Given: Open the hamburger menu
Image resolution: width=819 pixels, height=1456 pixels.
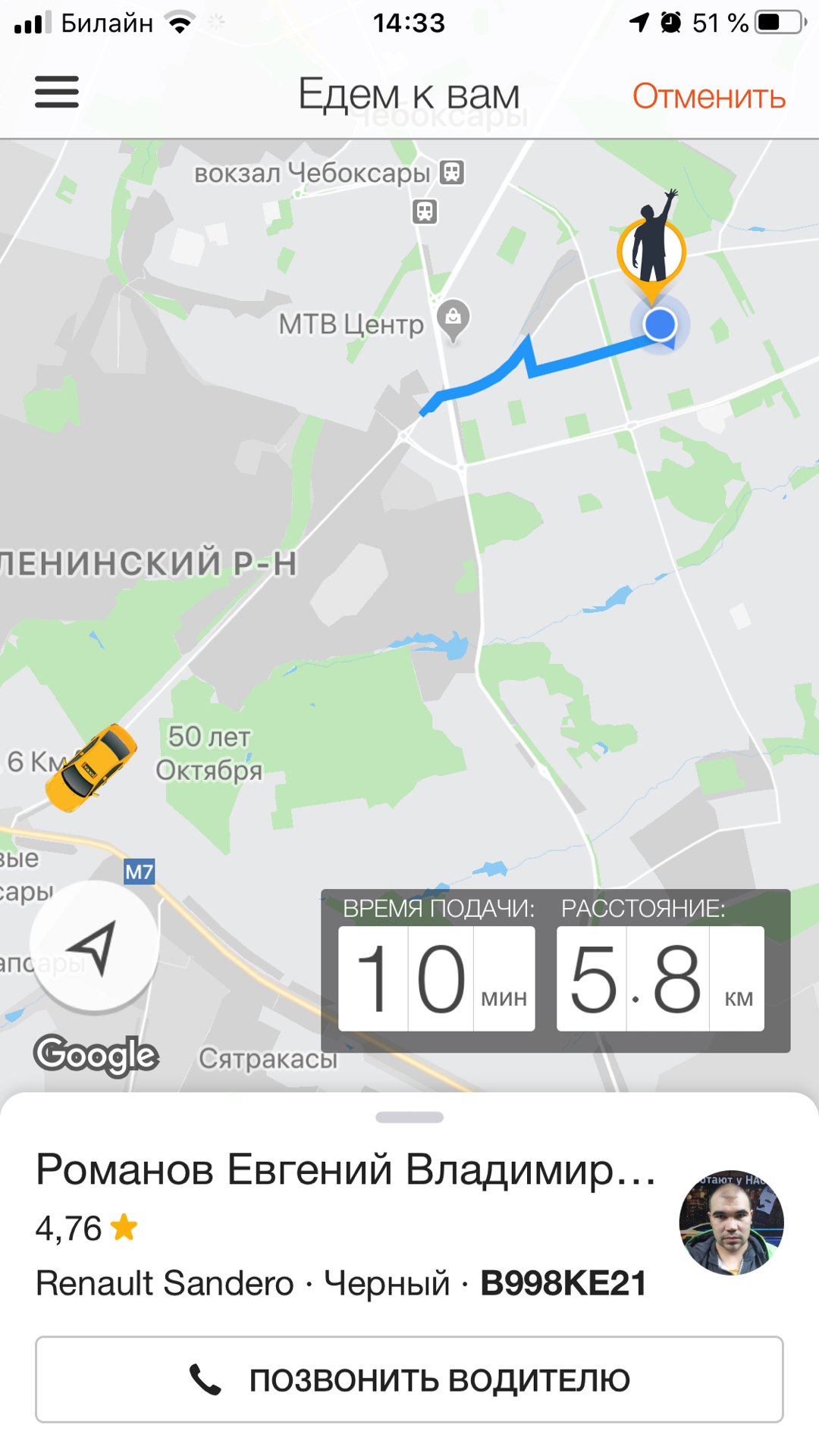Looking at the screenshot, I should pos(57,92).
